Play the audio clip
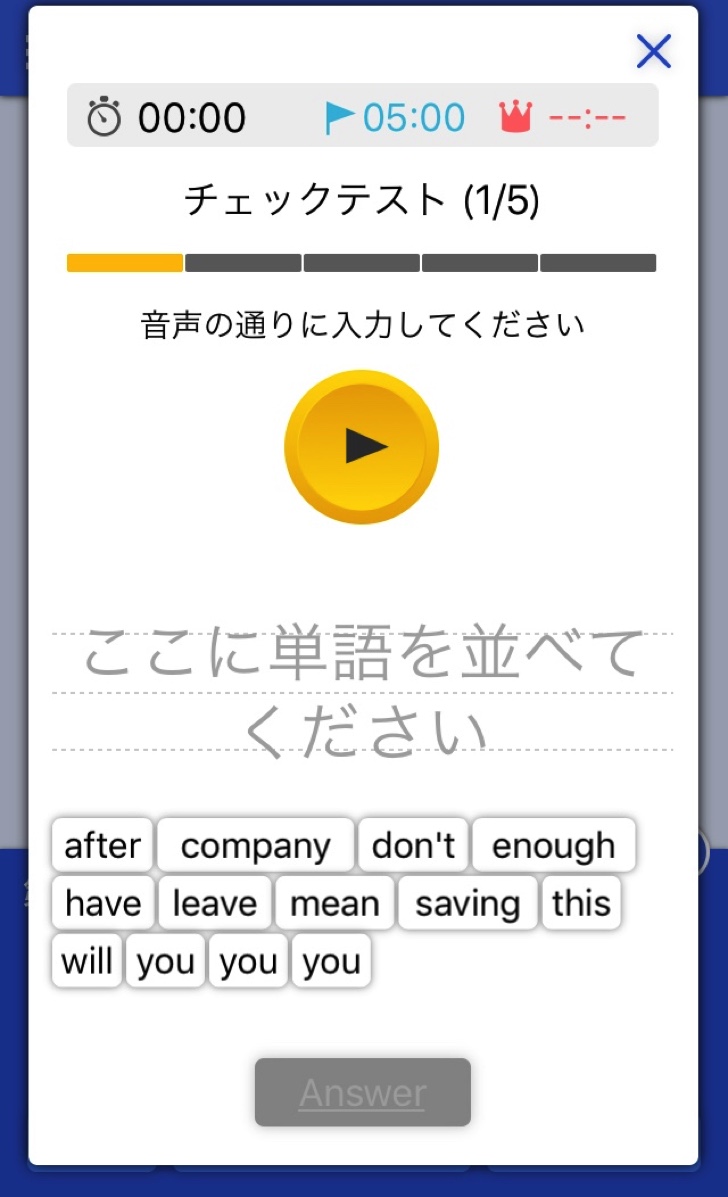The width and height of the screenshot is (728, 1197). click(362, 446)
